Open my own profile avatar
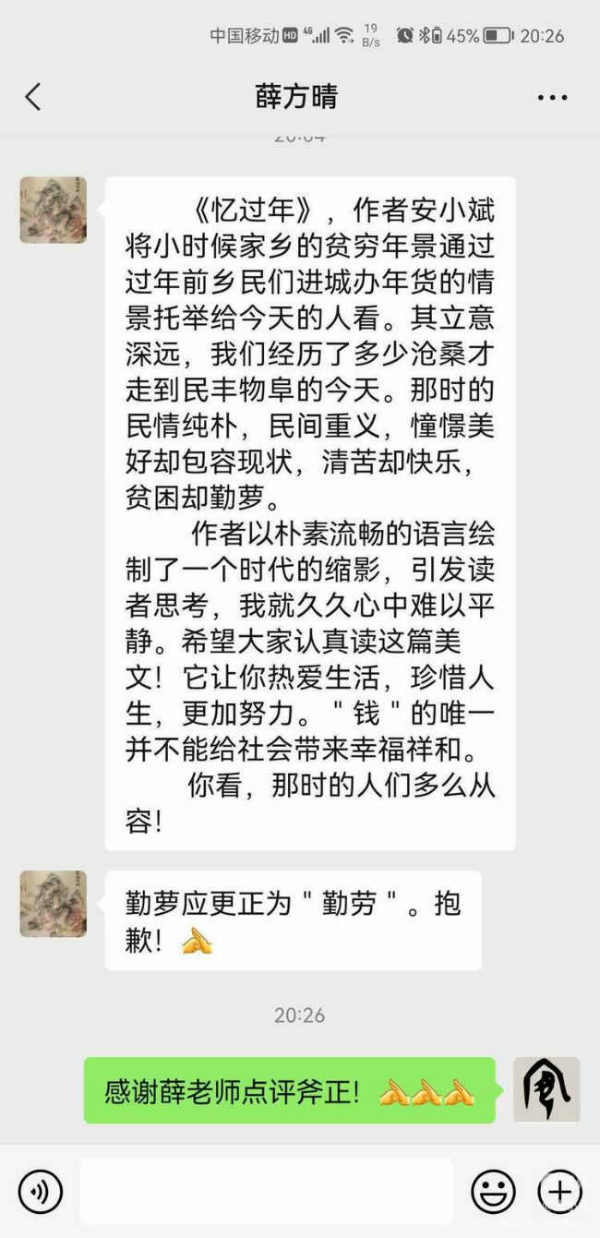This screenshot has width=600, height=1238. (x=546, y=1089)
